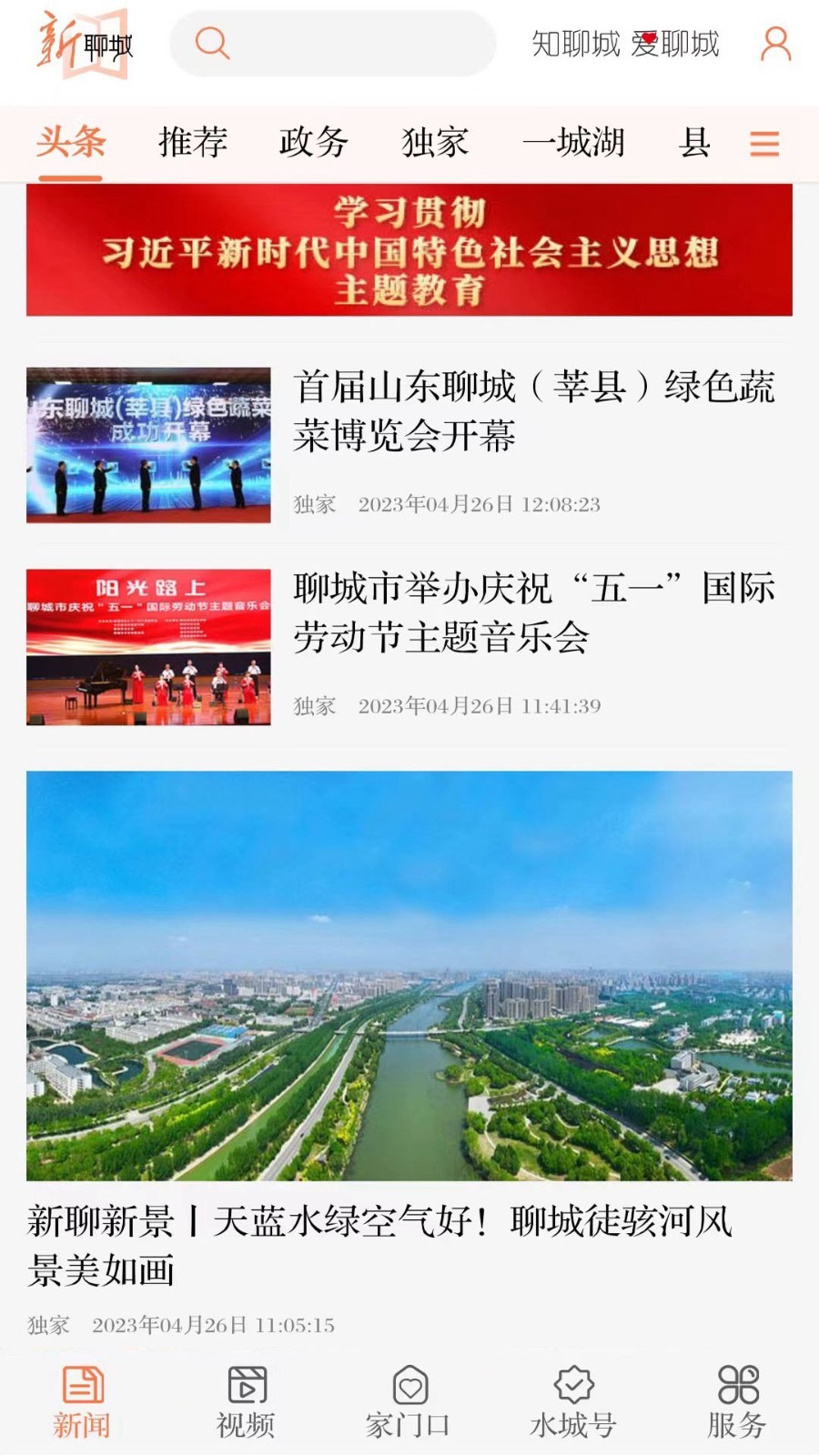
Task: Switch to the 政务 tab
Action: 313,144
